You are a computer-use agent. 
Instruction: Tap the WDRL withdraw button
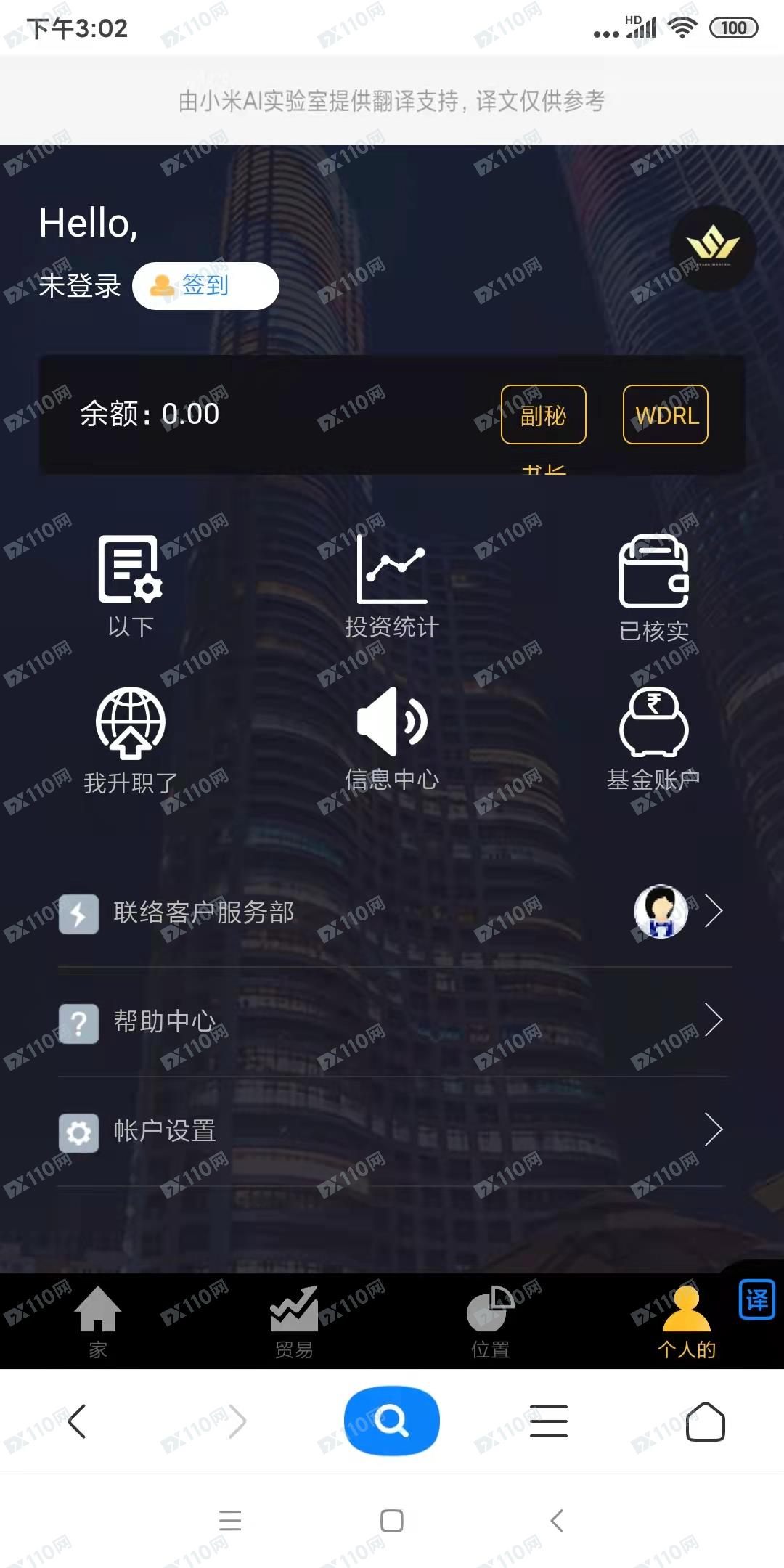pos(666,415)
